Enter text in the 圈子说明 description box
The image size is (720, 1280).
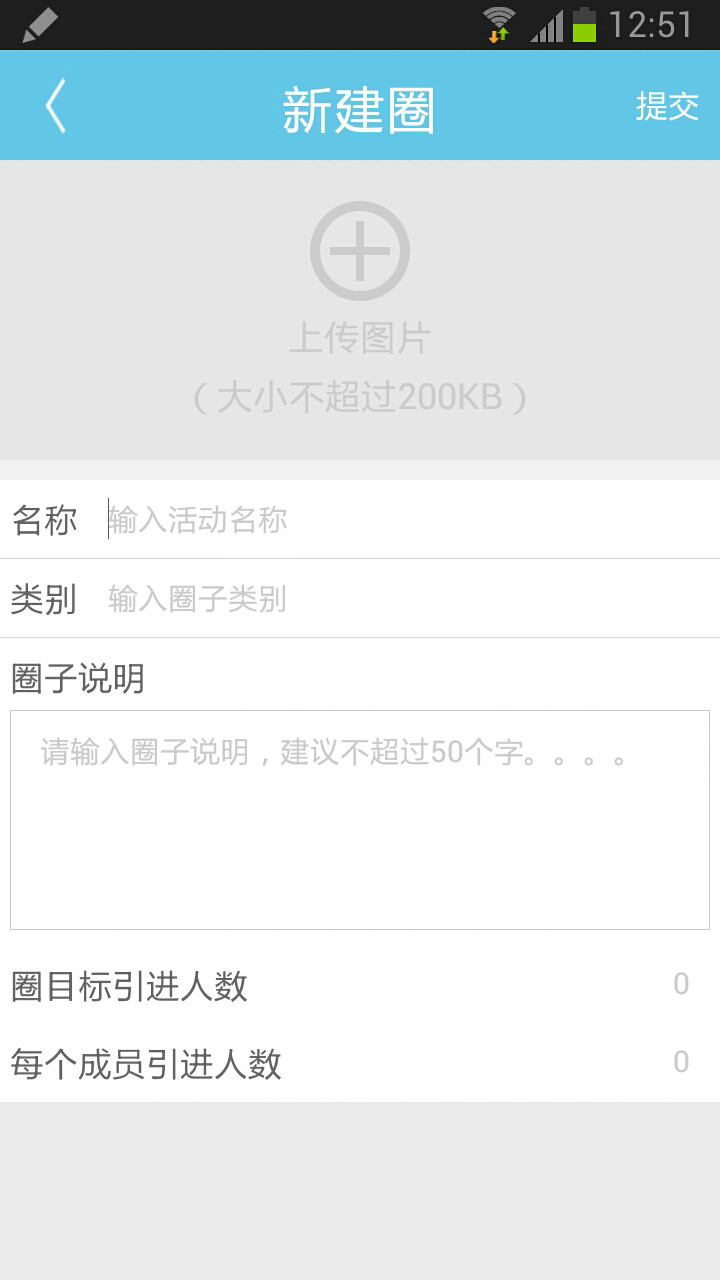click(360, 820)
